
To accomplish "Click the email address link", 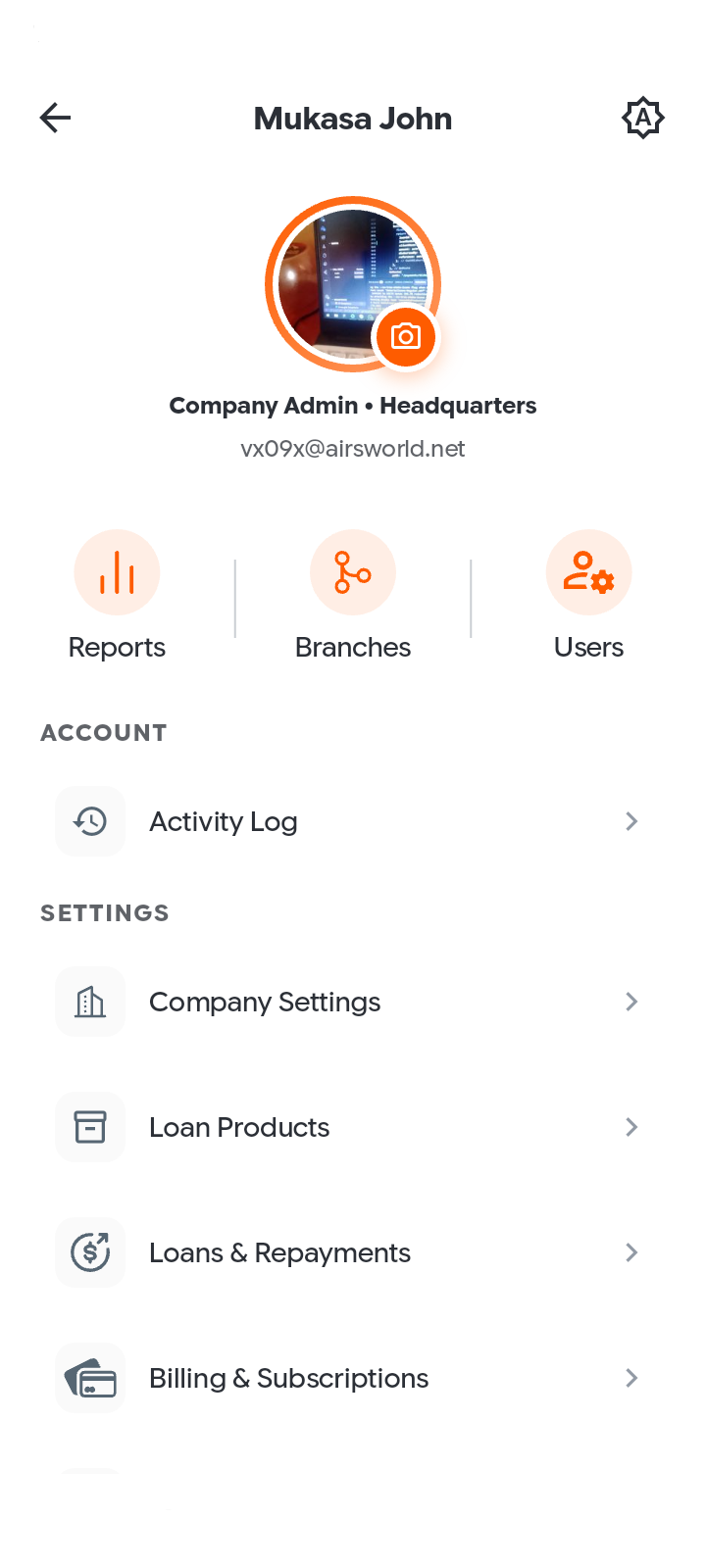I will (x=353, y=448).
